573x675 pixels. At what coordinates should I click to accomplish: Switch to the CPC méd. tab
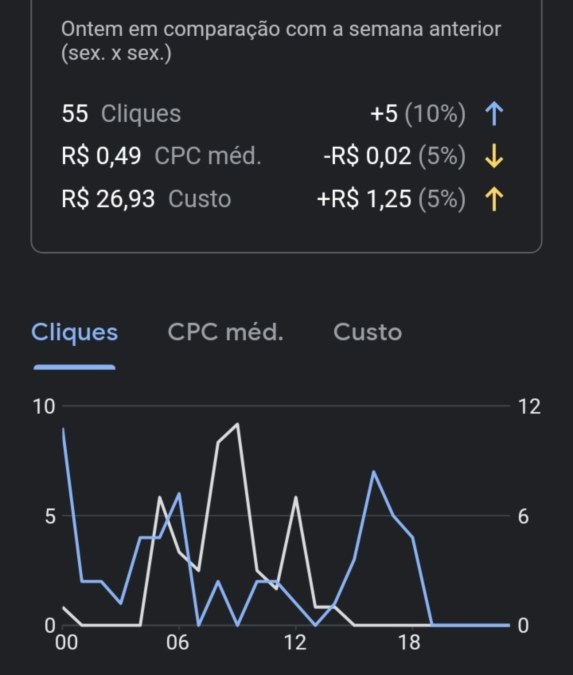226,332
